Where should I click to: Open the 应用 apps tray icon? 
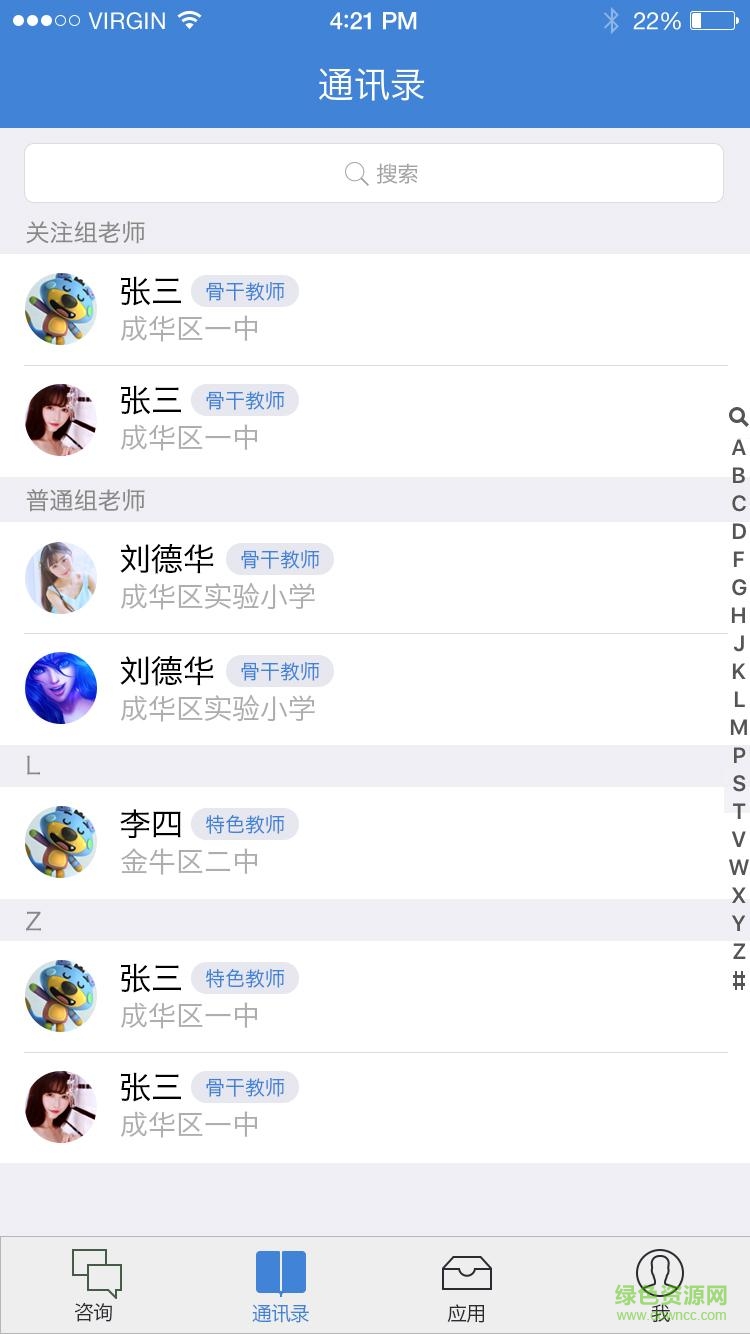coord(467,1272)
